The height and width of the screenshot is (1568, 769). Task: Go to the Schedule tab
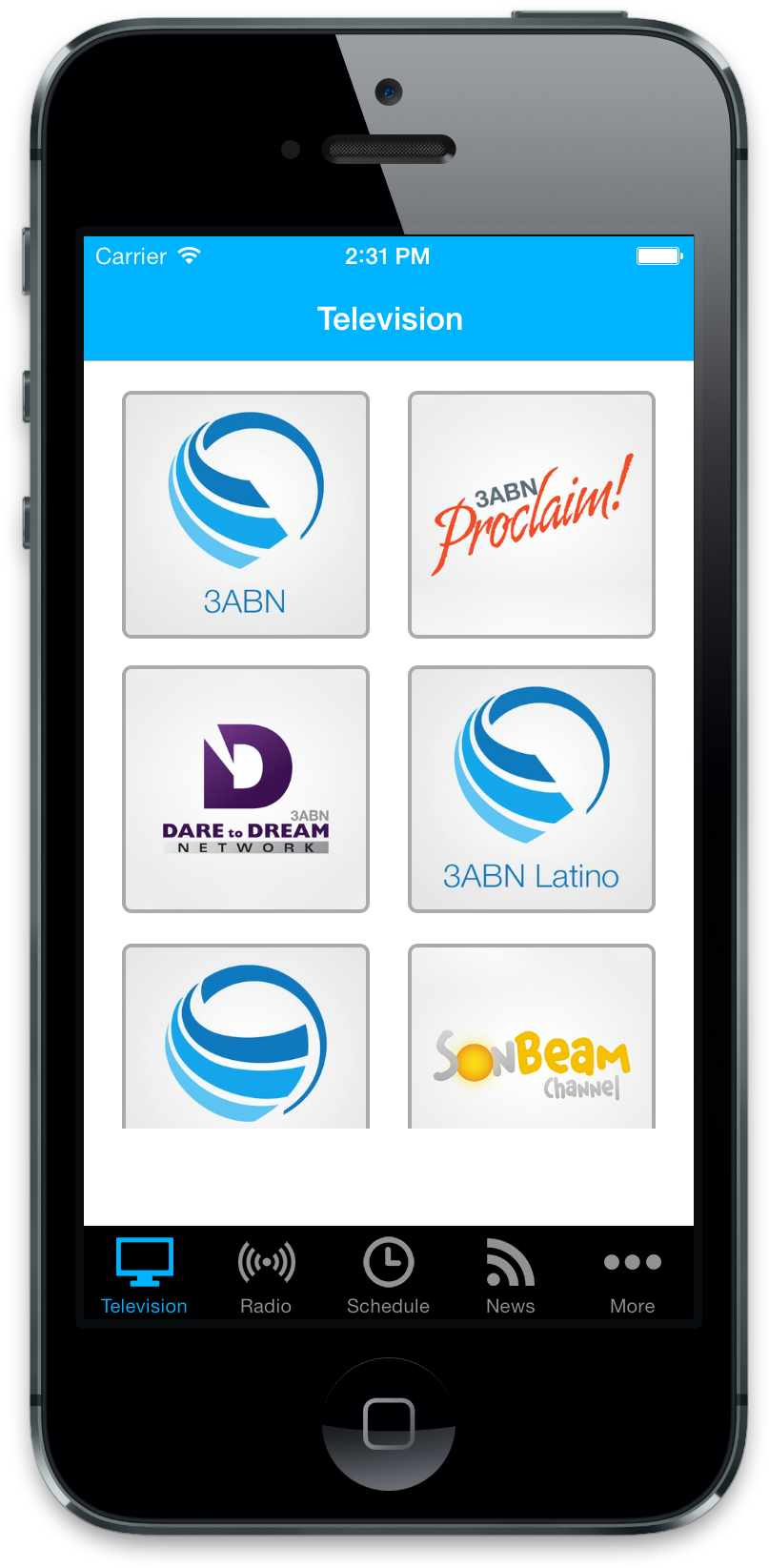pos(388,1276)
